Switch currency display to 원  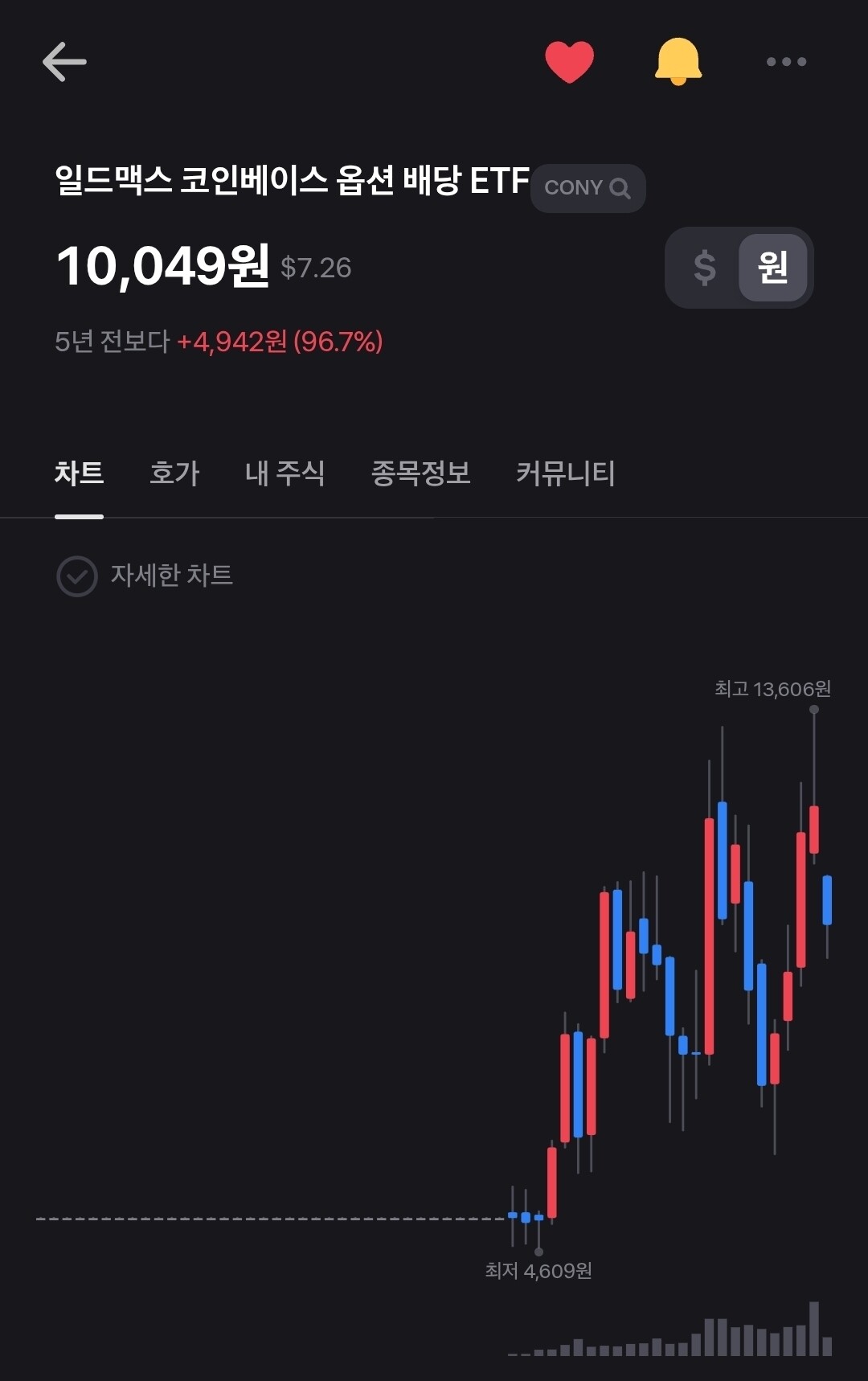774,268
